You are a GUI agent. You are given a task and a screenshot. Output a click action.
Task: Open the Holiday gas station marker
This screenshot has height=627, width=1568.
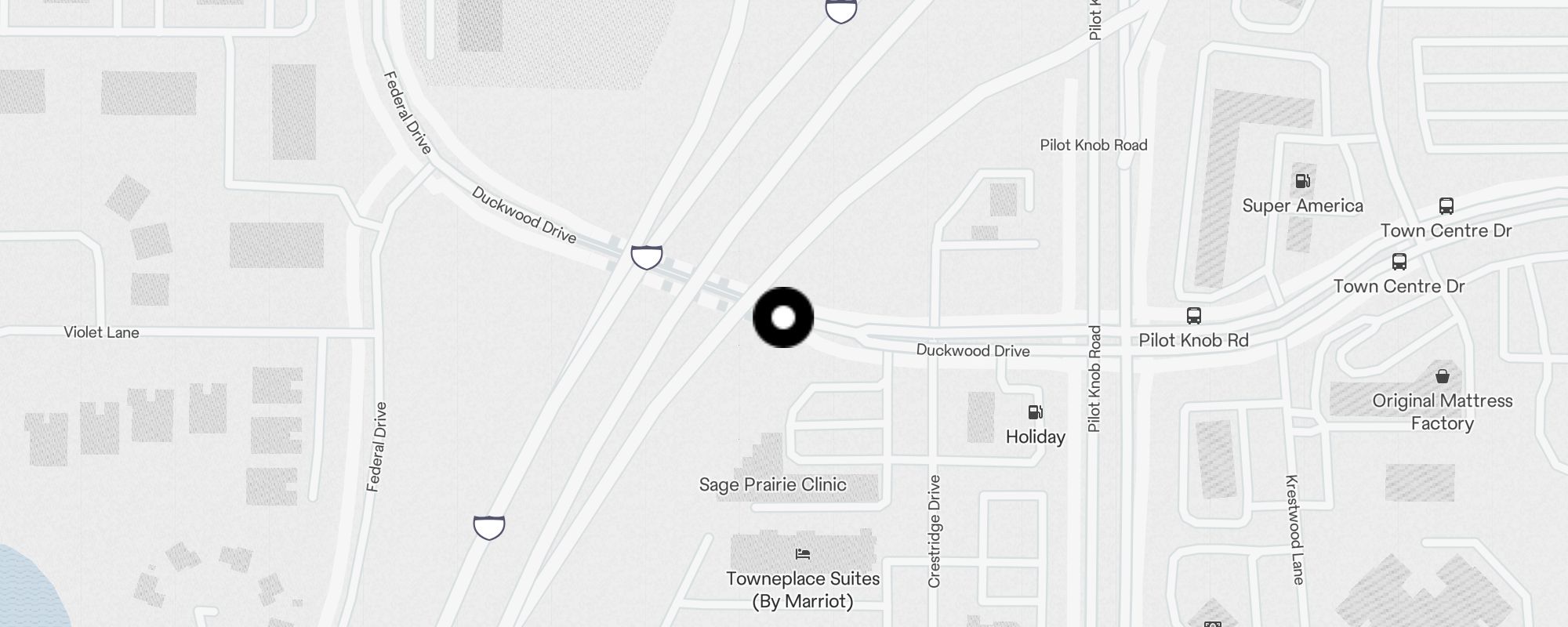coord(1035,412)
